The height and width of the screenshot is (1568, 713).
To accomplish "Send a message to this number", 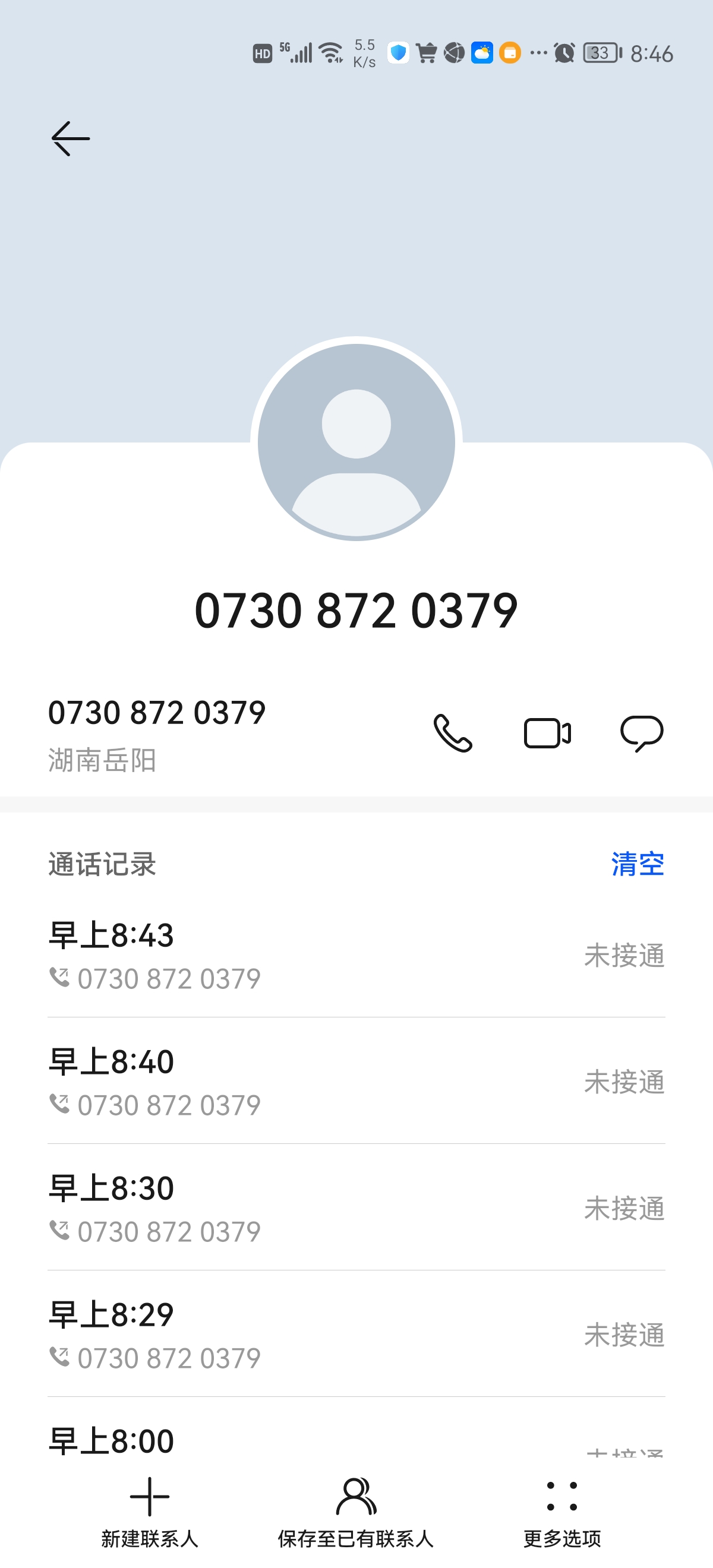I will coord(642,733).
